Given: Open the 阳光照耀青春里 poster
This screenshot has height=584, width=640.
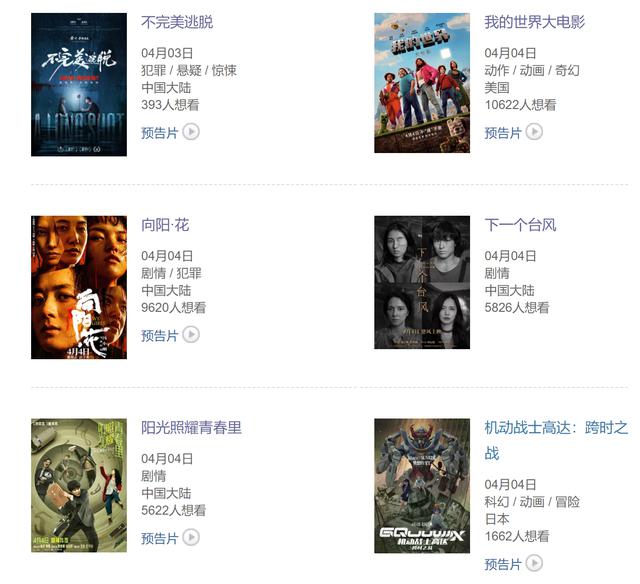Looking at the screenshot, I should coord(79,485).
